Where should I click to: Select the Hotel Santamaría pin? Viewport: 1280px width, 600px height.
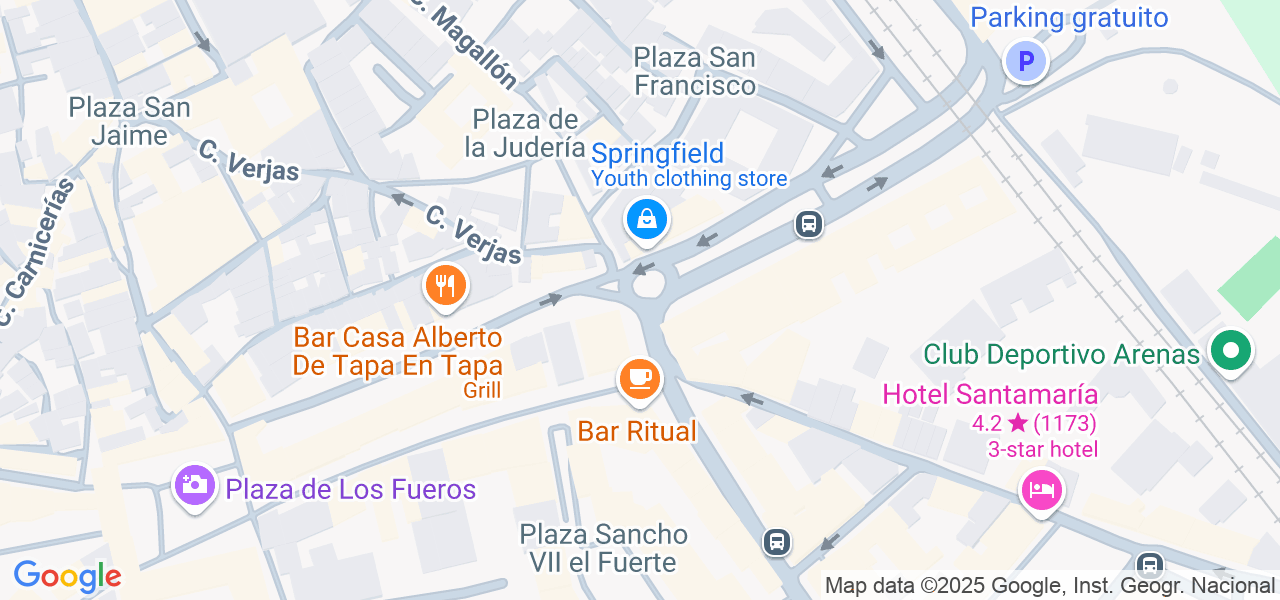(x=1042, y=490)
